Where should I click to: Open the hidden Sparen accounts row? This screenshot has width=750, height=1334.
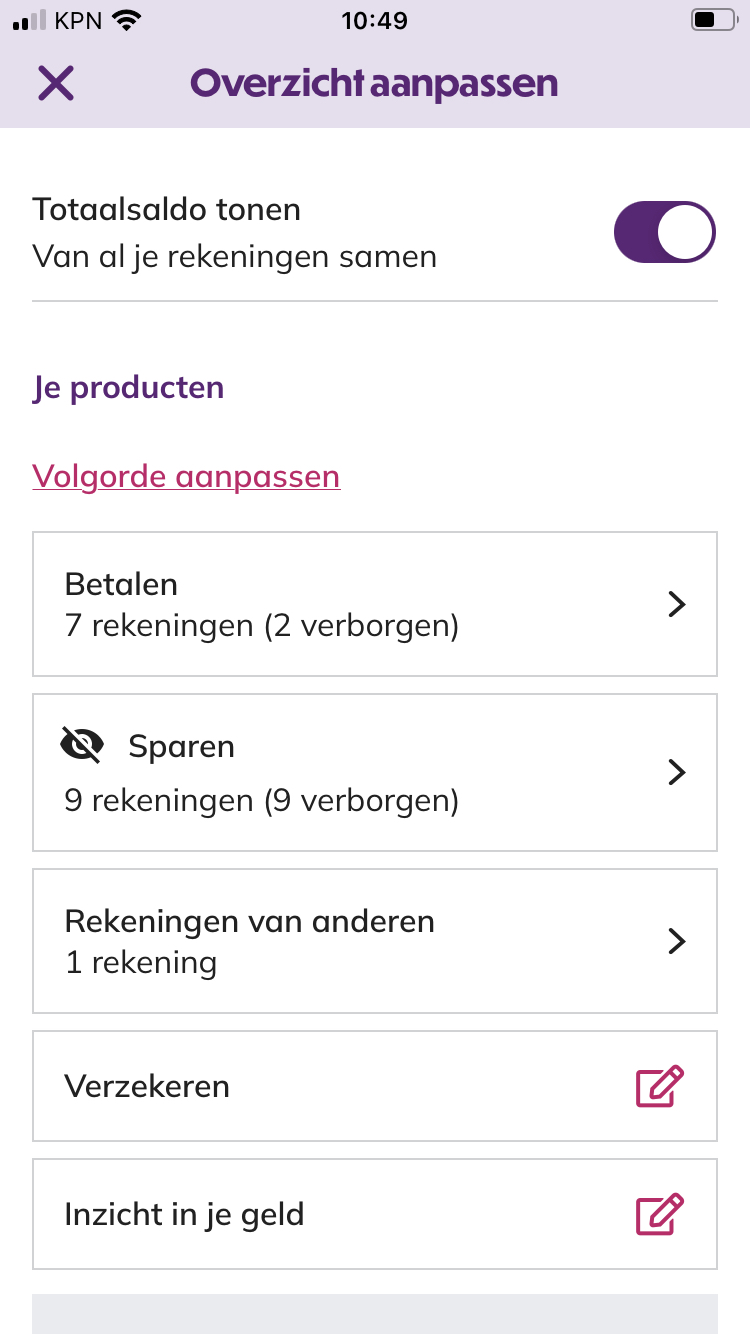pos(375,772)
